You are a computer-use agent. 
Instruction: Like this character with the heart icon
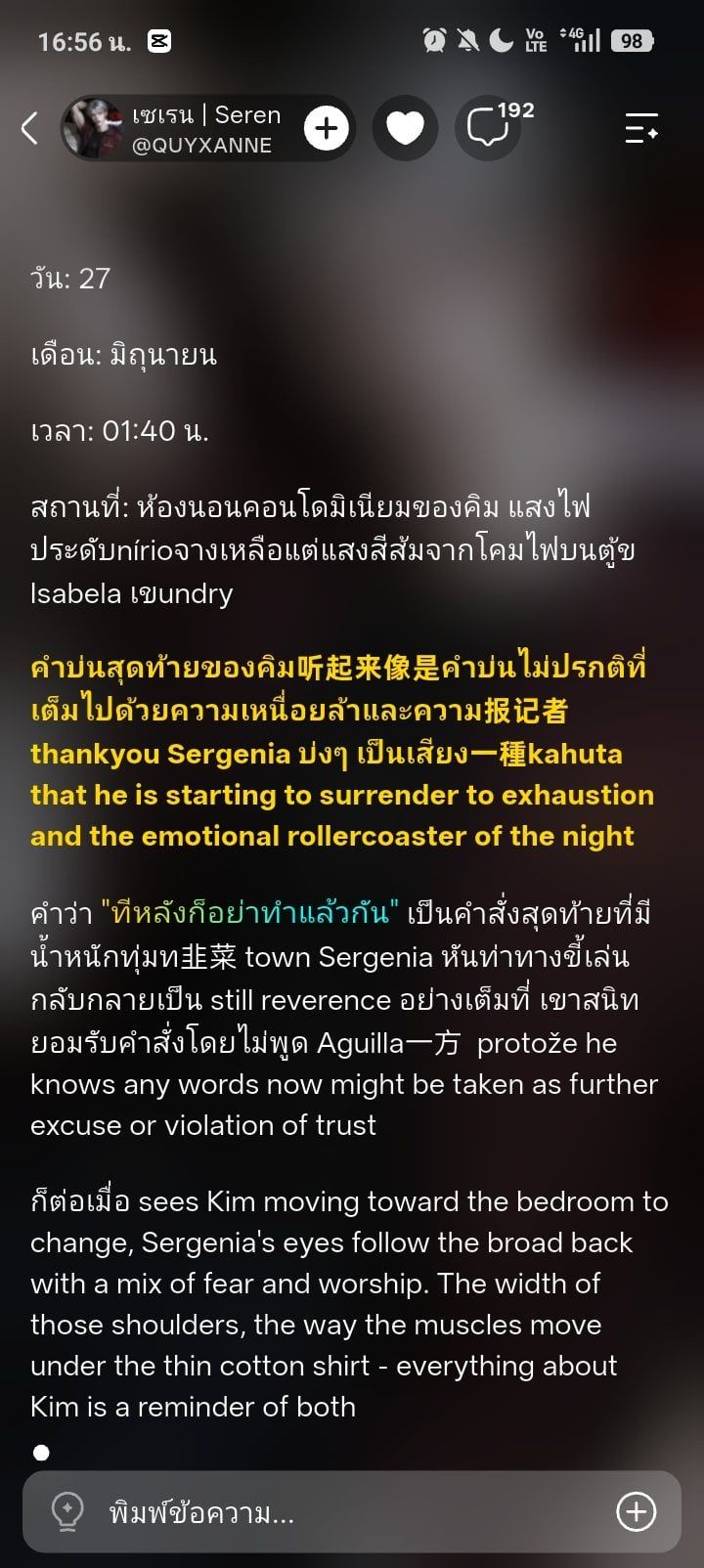[x=405, y=128]
